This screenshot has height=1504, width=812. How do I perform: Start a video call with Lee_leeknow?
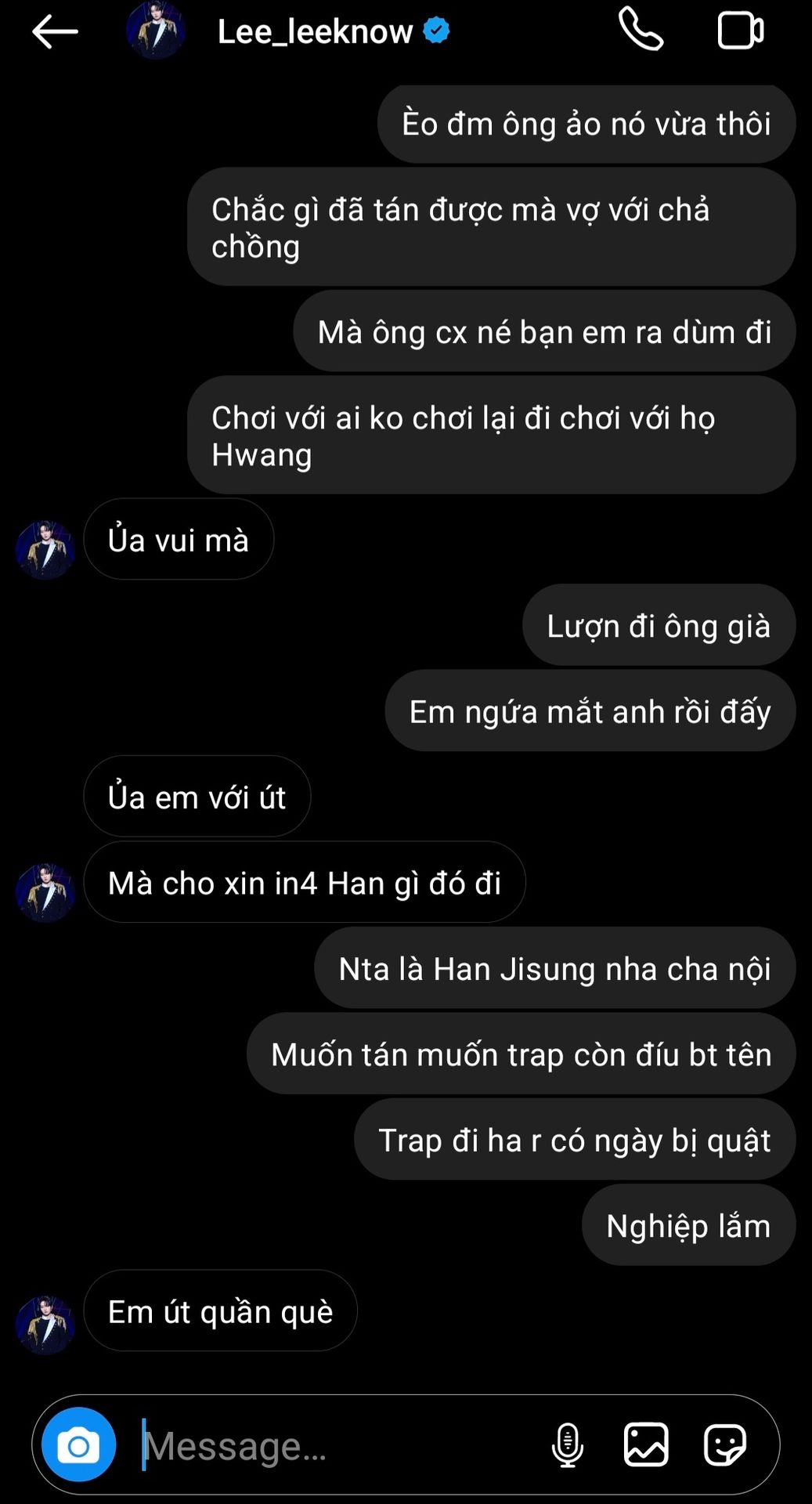coord(740,31)
